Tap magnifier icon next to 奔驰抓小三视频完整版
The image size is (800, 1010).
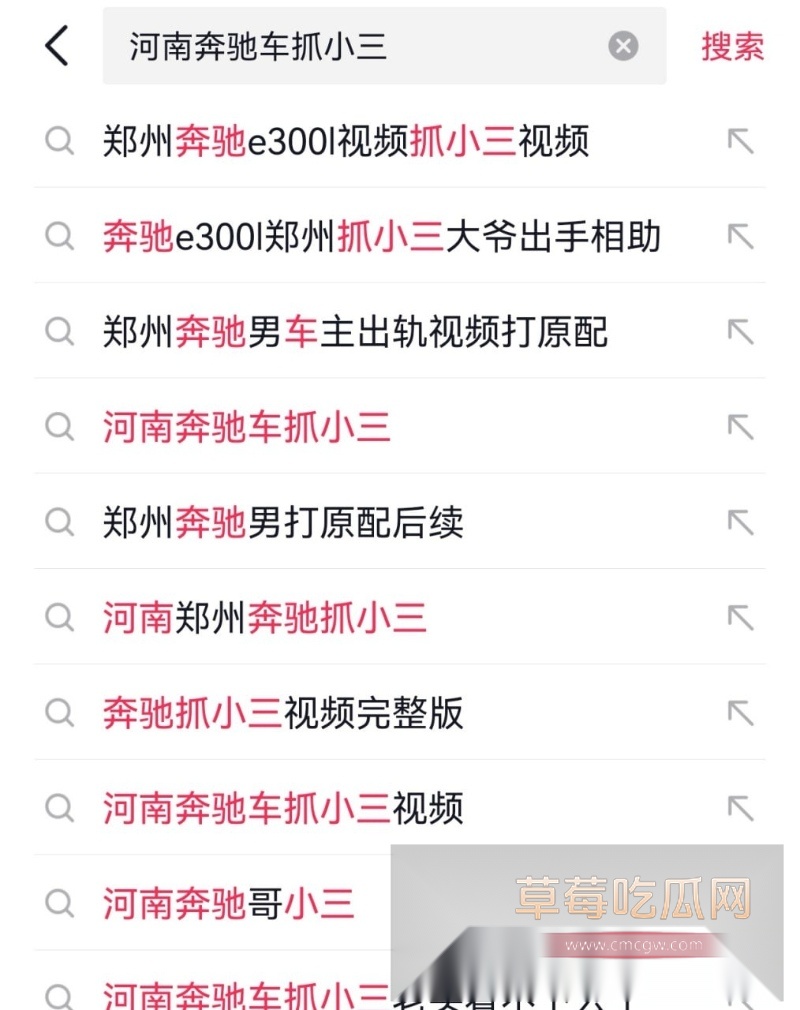pos(59,713)
